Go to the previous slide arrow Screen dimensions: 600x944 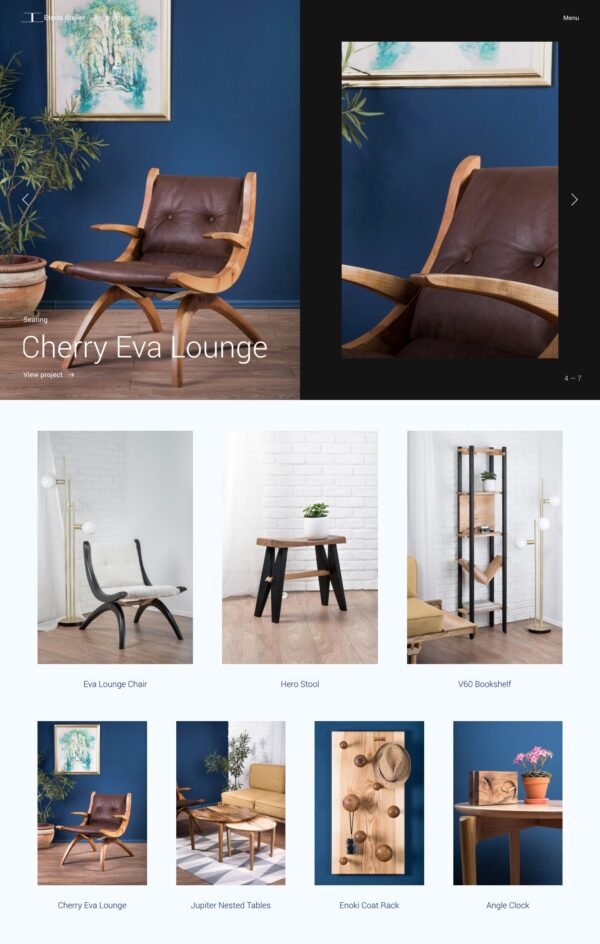coord(26,200)
